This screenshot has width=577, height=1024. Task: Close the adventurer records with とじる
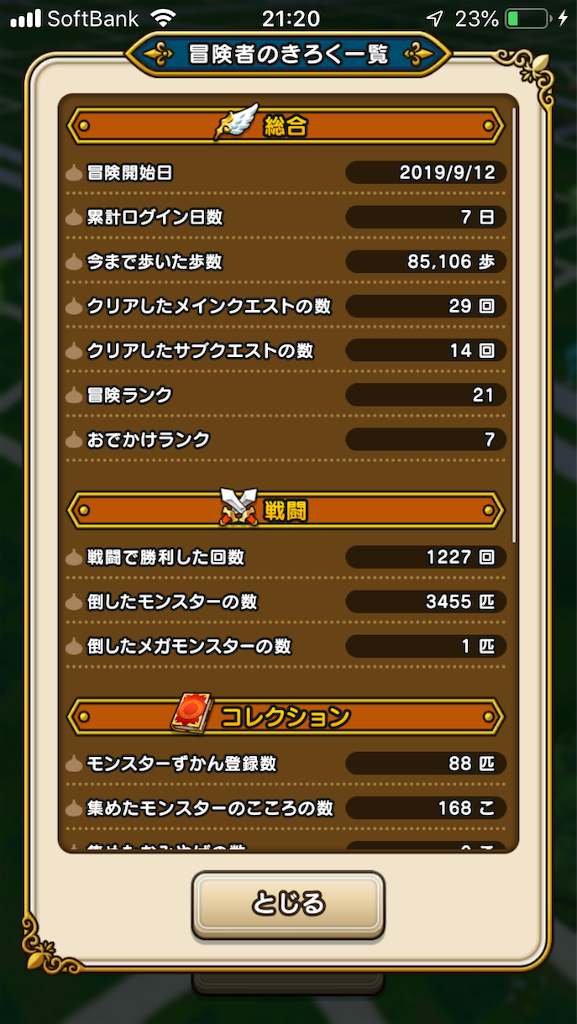(288, 904)
